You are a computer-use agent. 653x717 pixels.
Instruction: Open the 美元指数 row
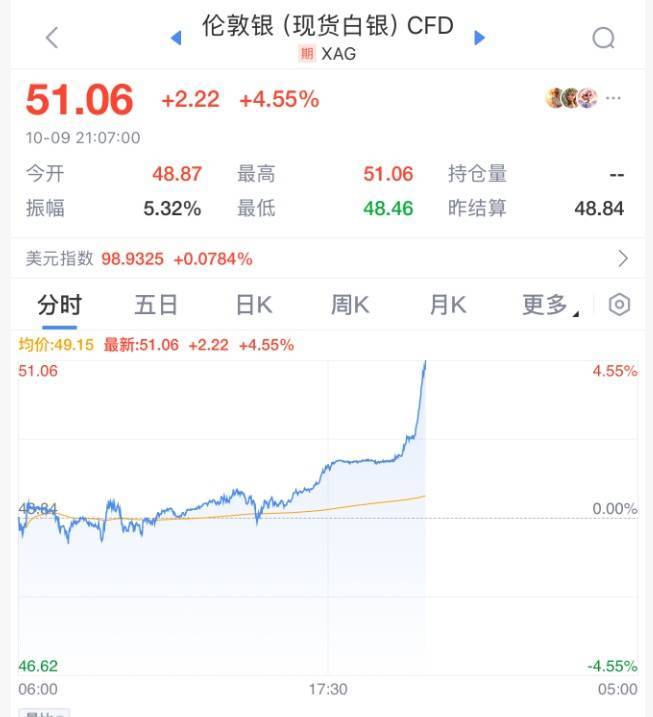326,259
